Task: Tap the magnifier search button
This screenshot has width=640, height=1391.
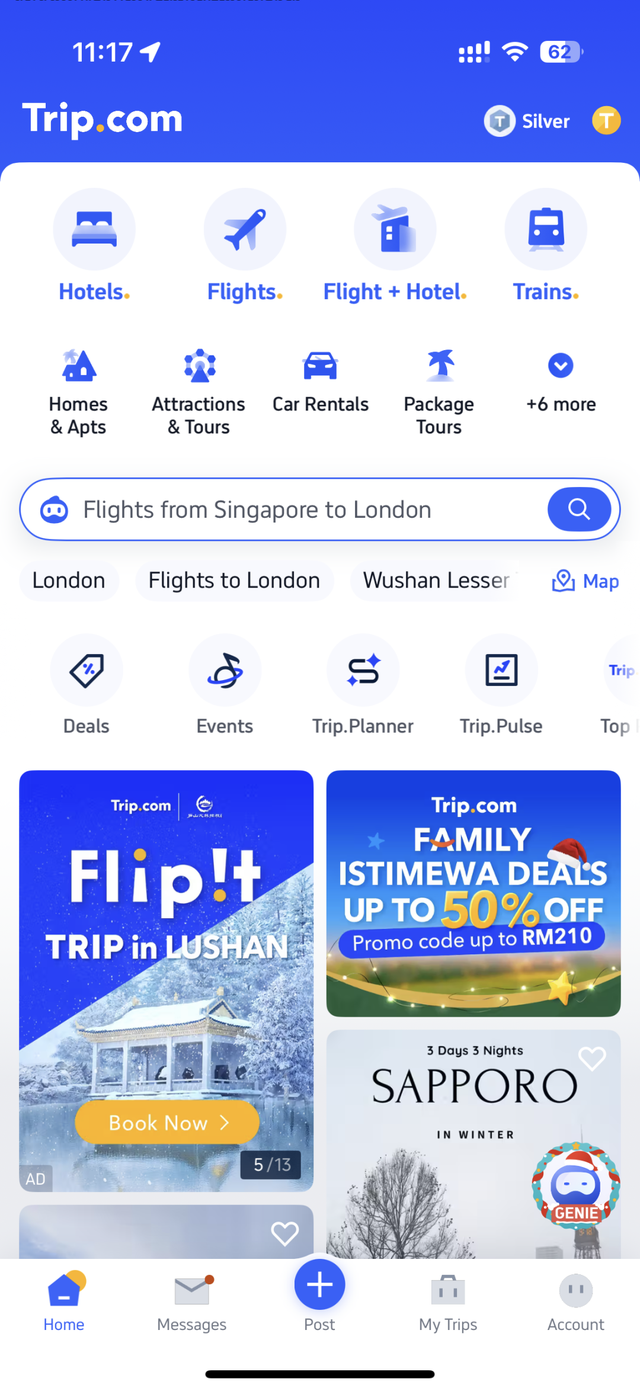Action: pyautogui.click(x=578, y=510)
